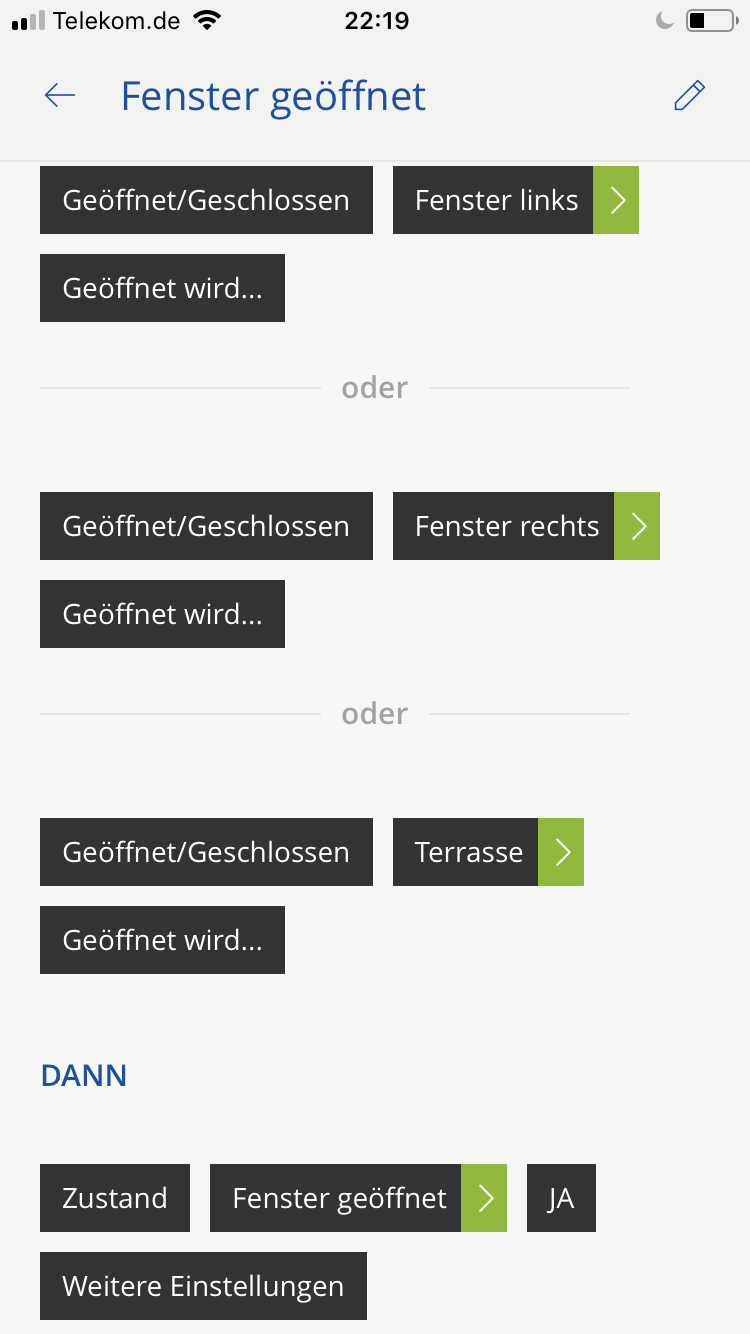The height and width of the screenshot is (1334, 750).
Task: Change Geöffnet wird... under Fenster rechts
Action: tap(162, 614)
